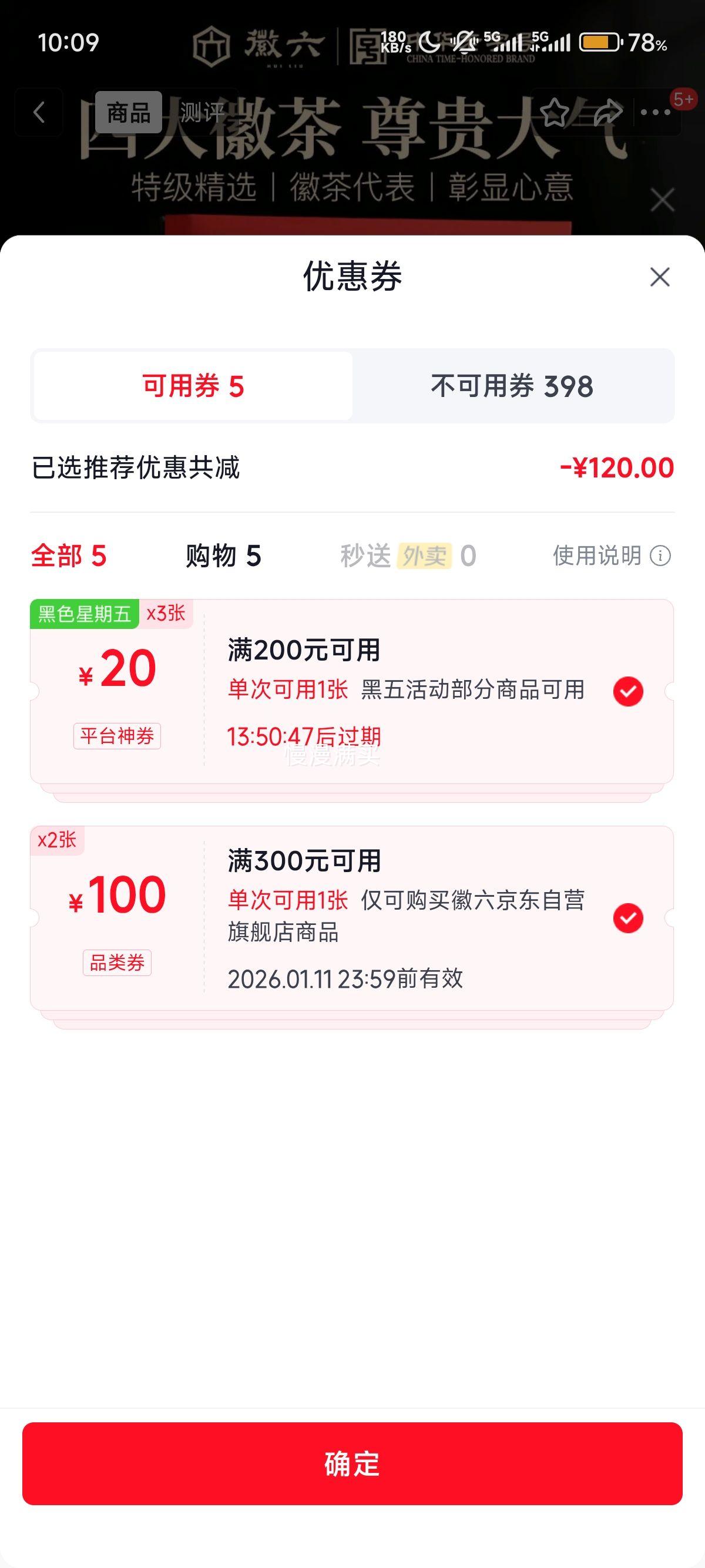Viewport: 705px width, 1568px height.
Task: Close the 优惠券 coupon popup
Action: pyautogui.click(x=660, y=277)
